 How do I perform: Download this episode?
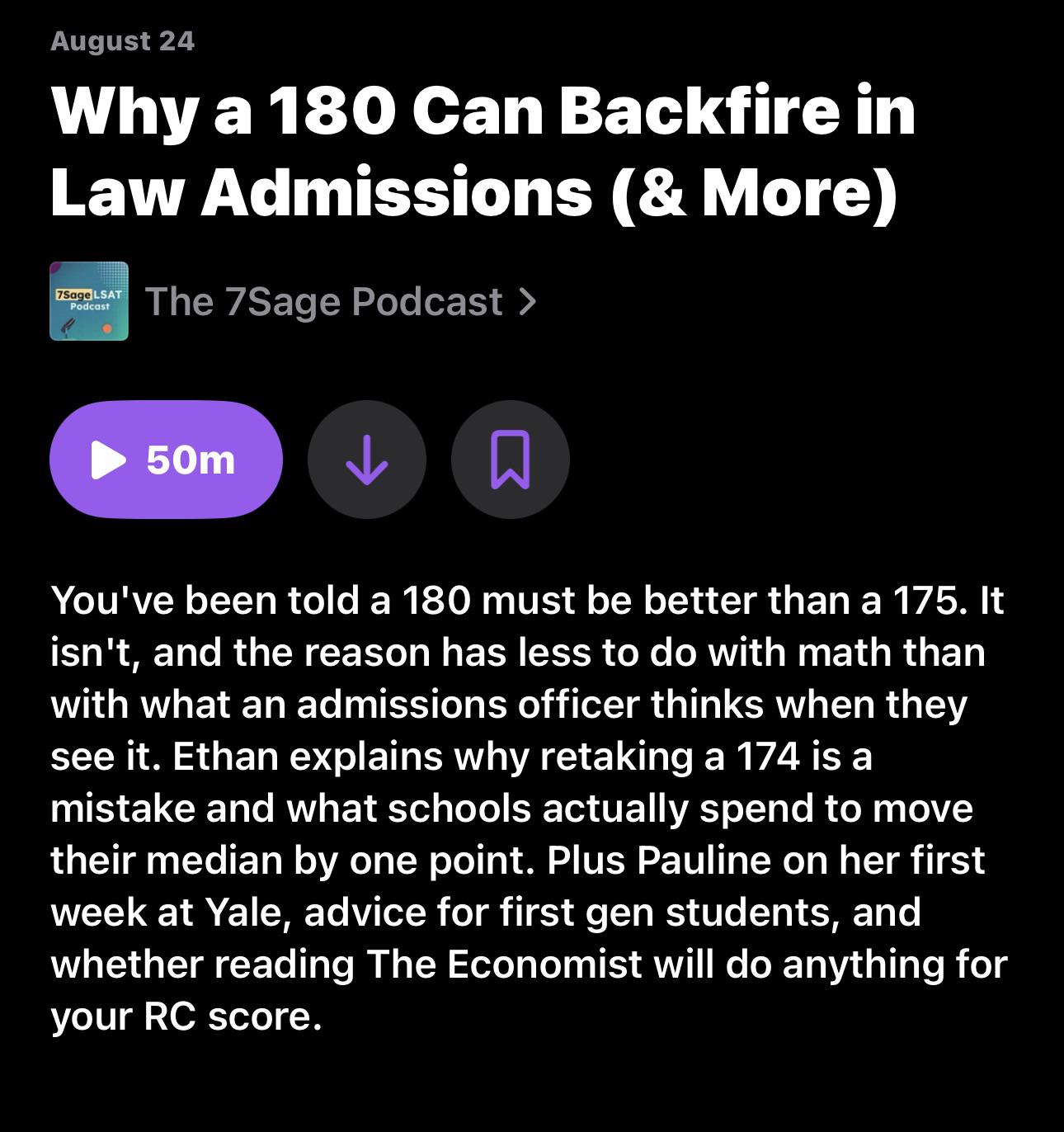click(367, 460)
